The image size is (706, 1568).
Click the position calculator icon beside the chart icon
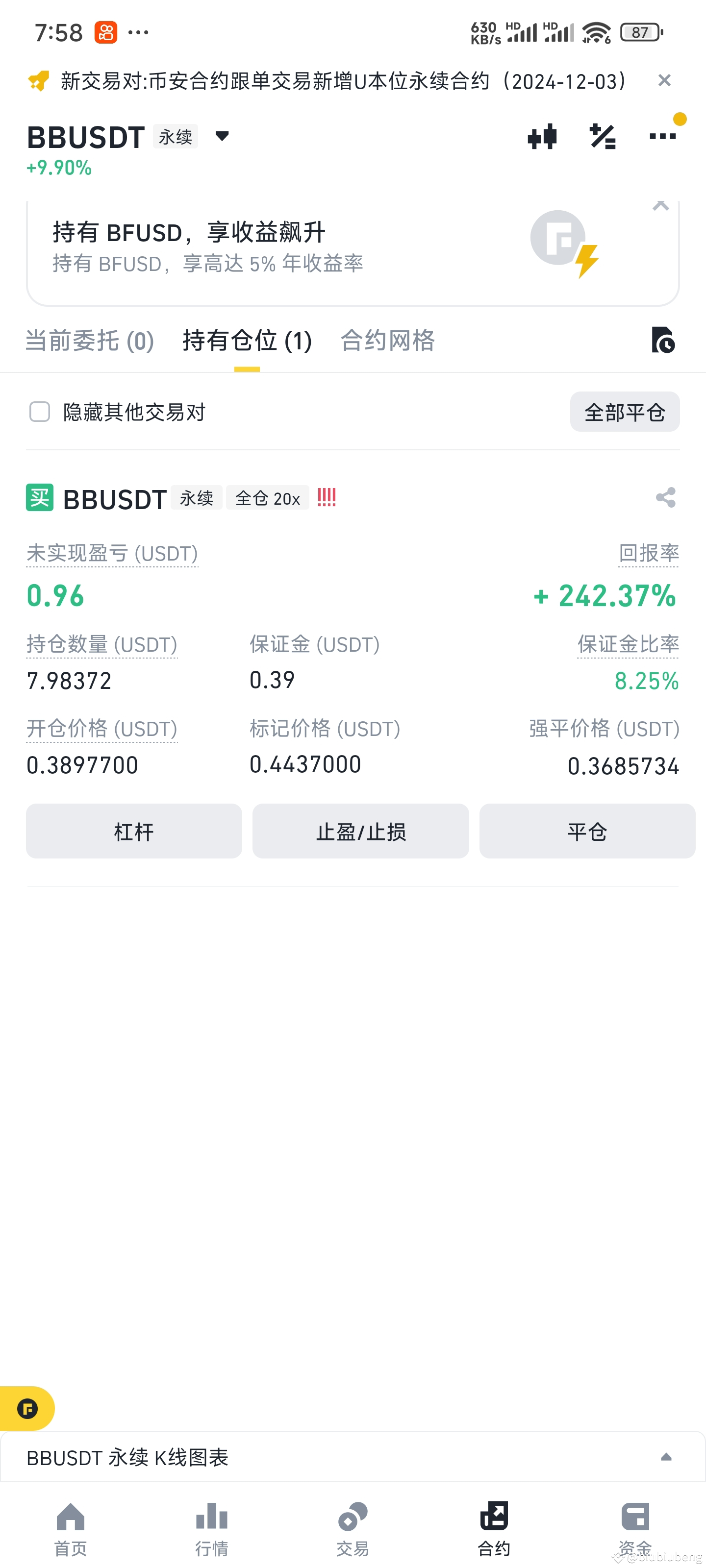pos(603,136)
